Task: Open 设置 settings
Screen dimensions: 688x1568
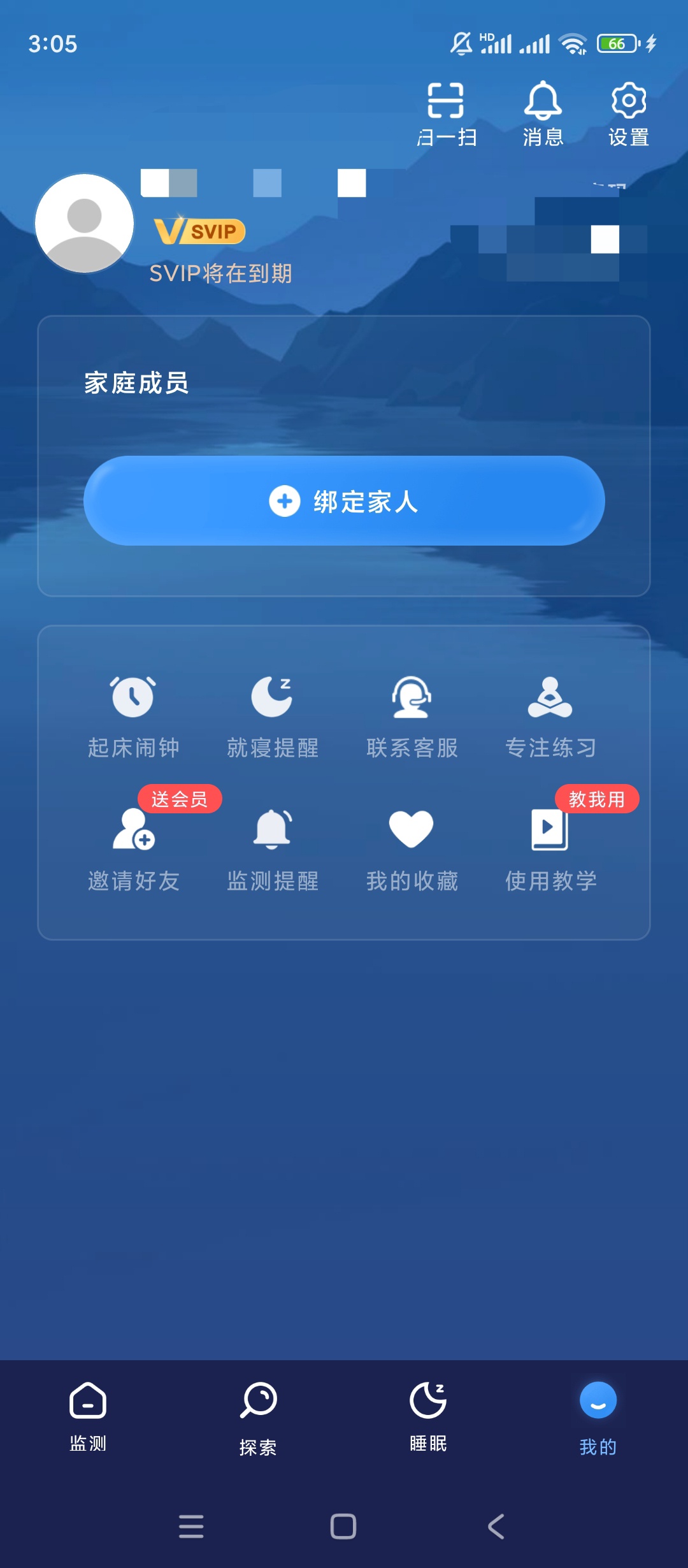Action: click(x=629, y=114)
